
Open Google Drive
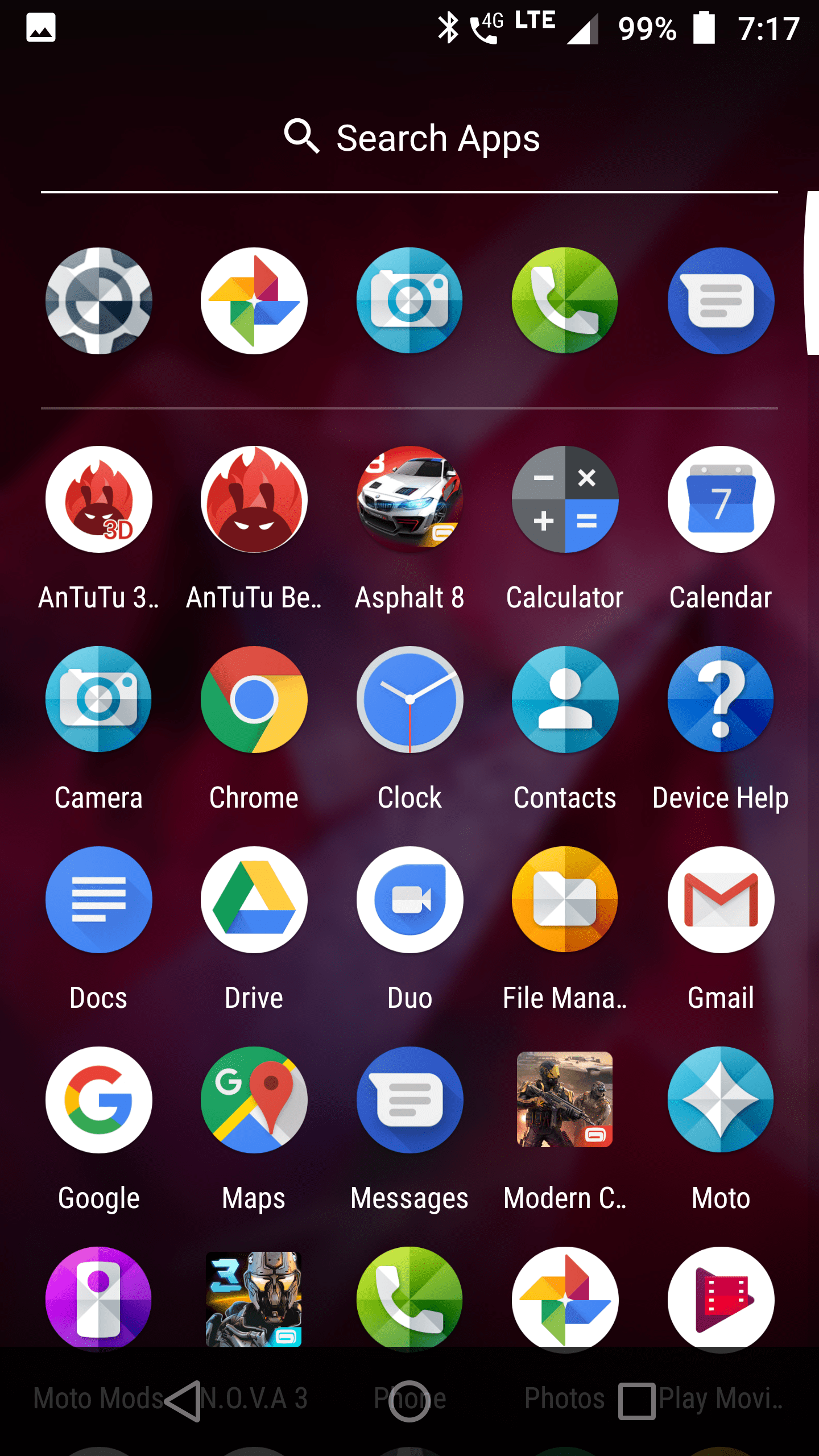coord(254,900)
